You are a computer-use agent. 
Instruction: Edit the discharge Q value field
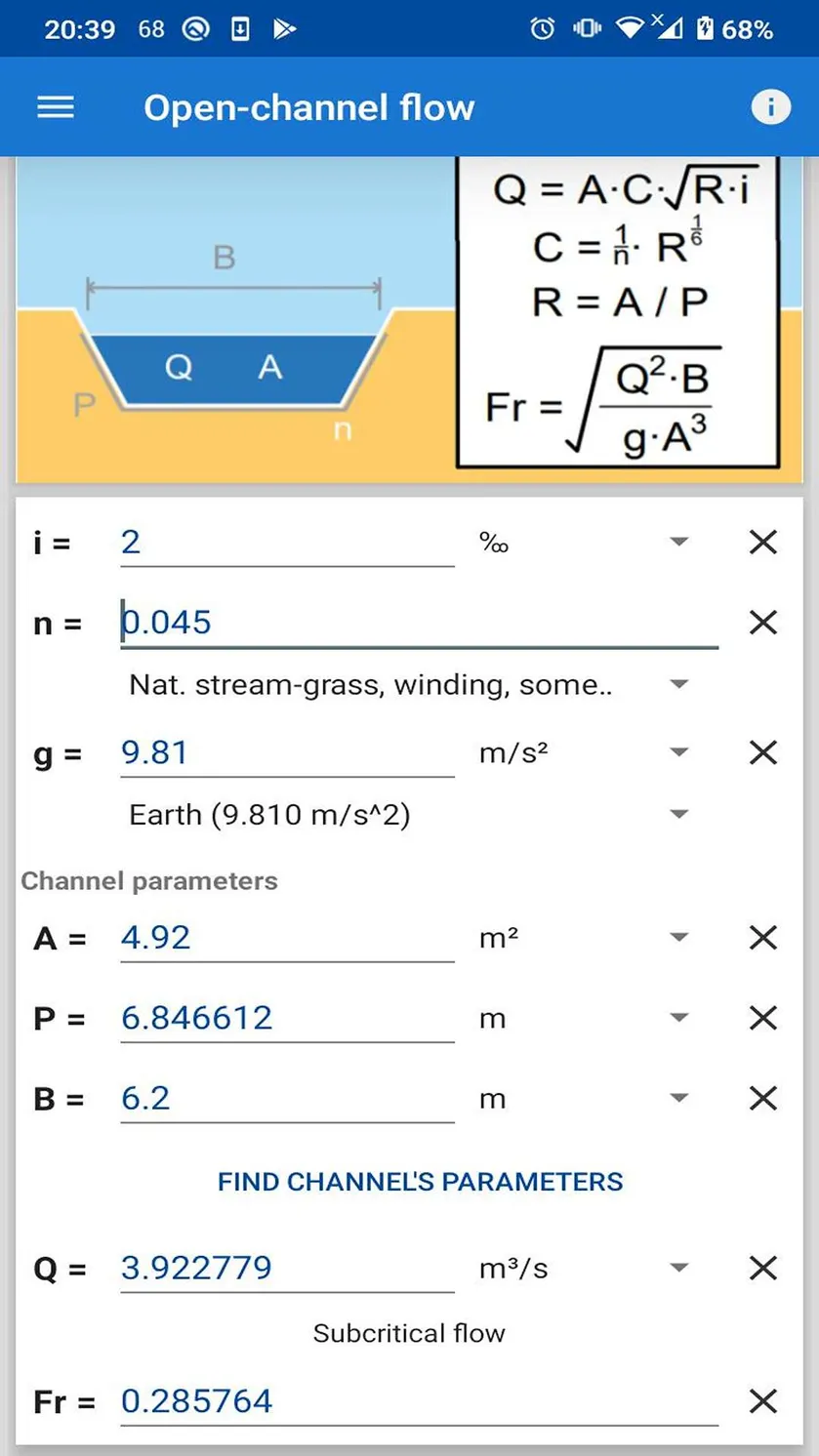pyautogui.click(x=287, y=1269)
